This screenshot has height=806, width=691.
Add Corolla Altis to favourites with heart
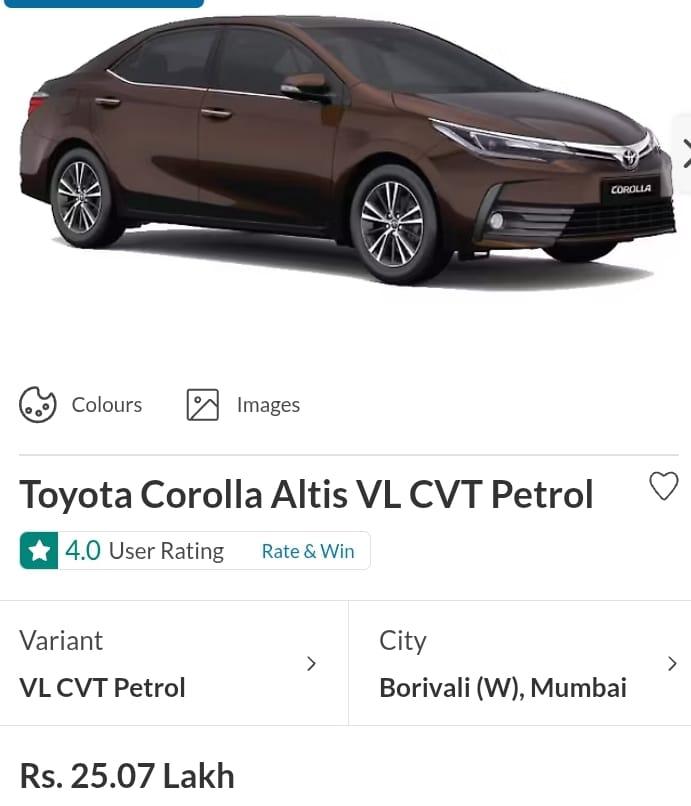pos(663,486)
